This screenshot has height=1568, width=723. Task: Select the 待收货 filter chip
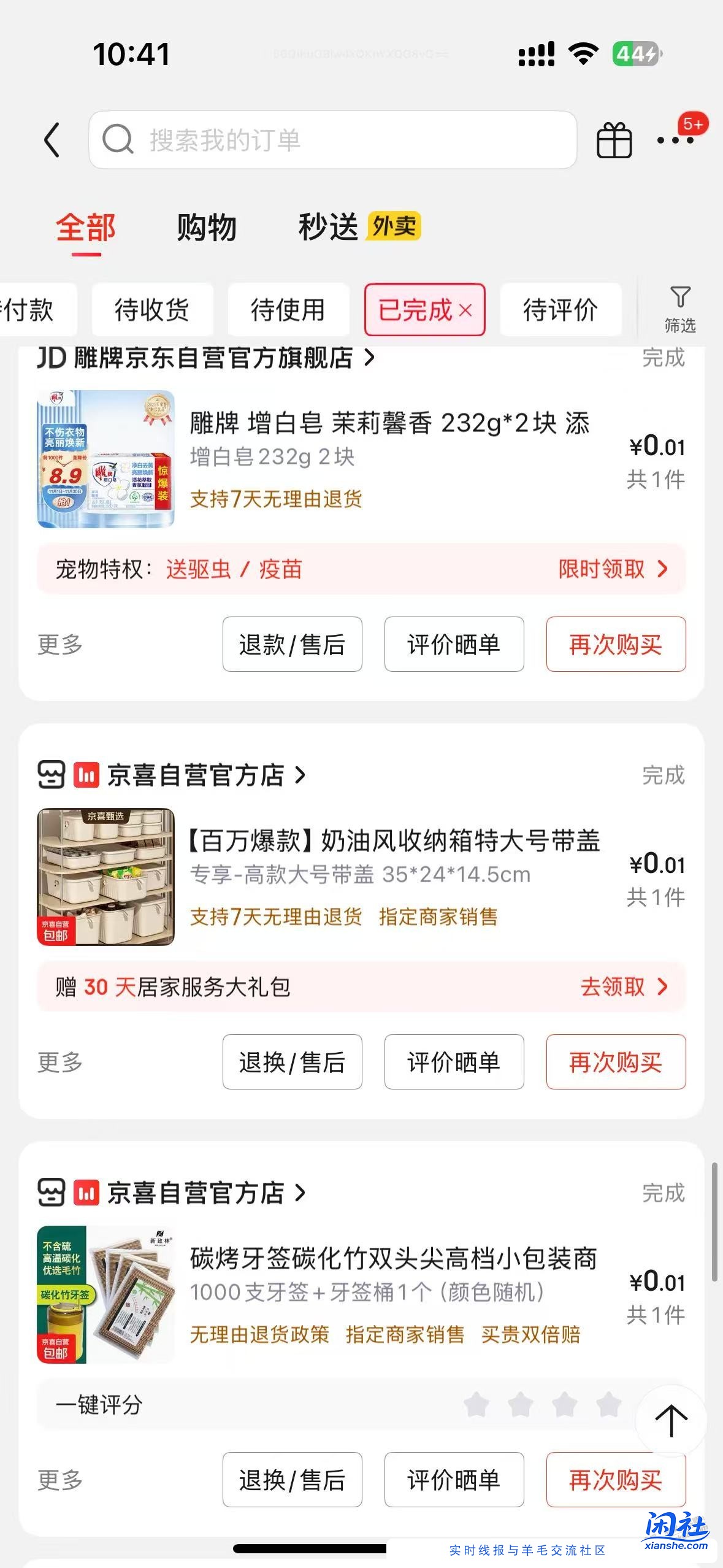pyautogui.click(x=151, y=310)
